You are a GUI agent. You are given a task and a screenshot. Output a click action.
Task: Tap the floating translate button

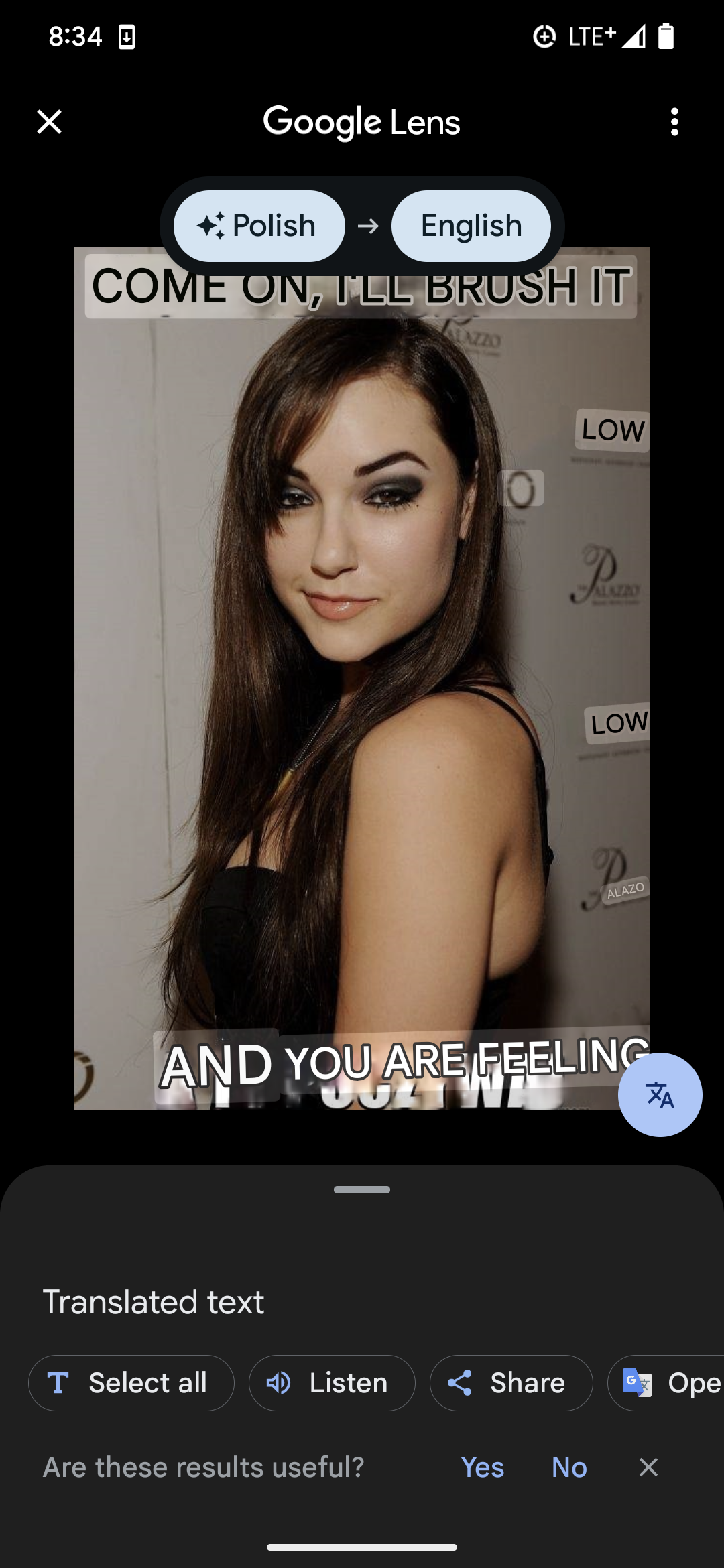pyautogui.click(x=660, y=1095)
